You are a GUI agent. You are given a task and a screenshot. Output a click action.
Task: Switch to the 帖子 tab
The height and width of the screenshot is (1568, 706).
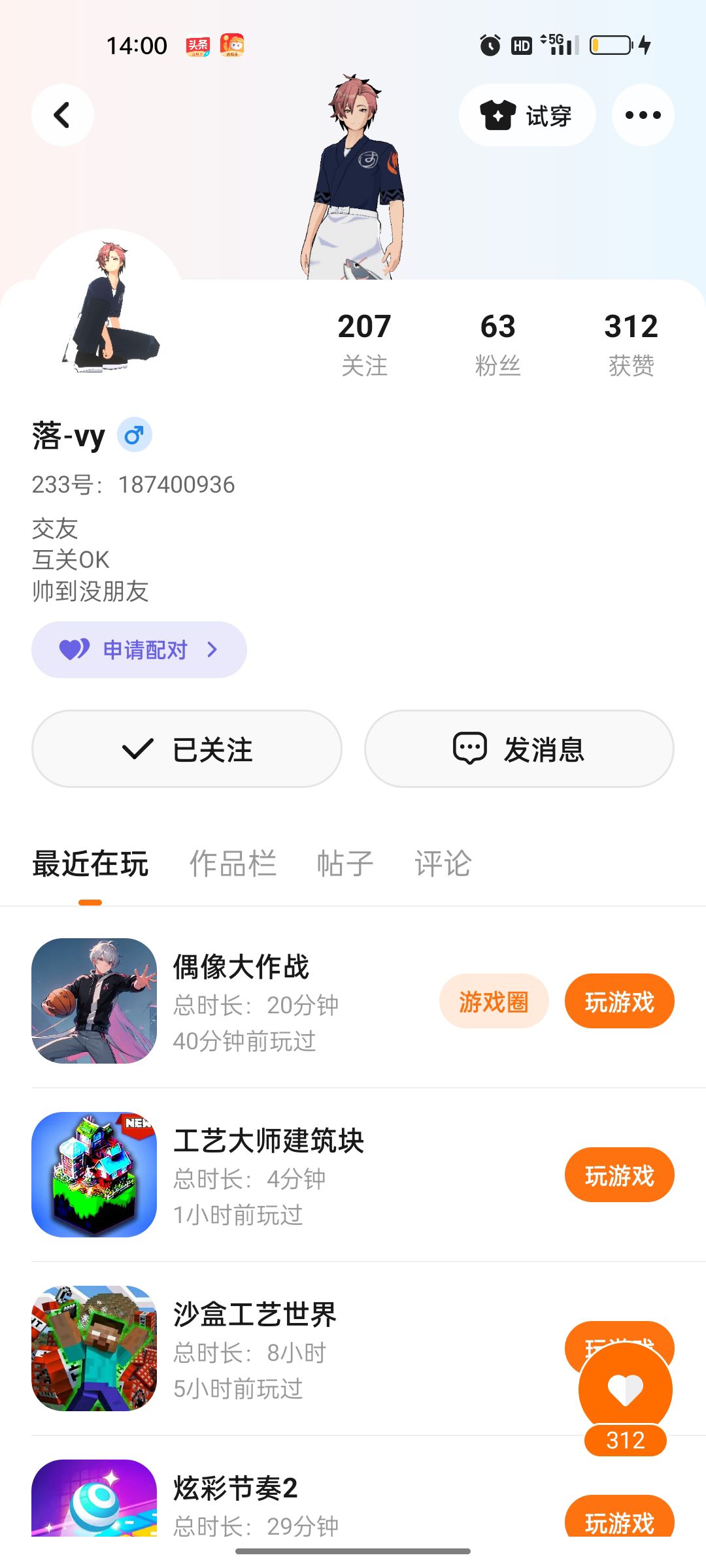345,864
